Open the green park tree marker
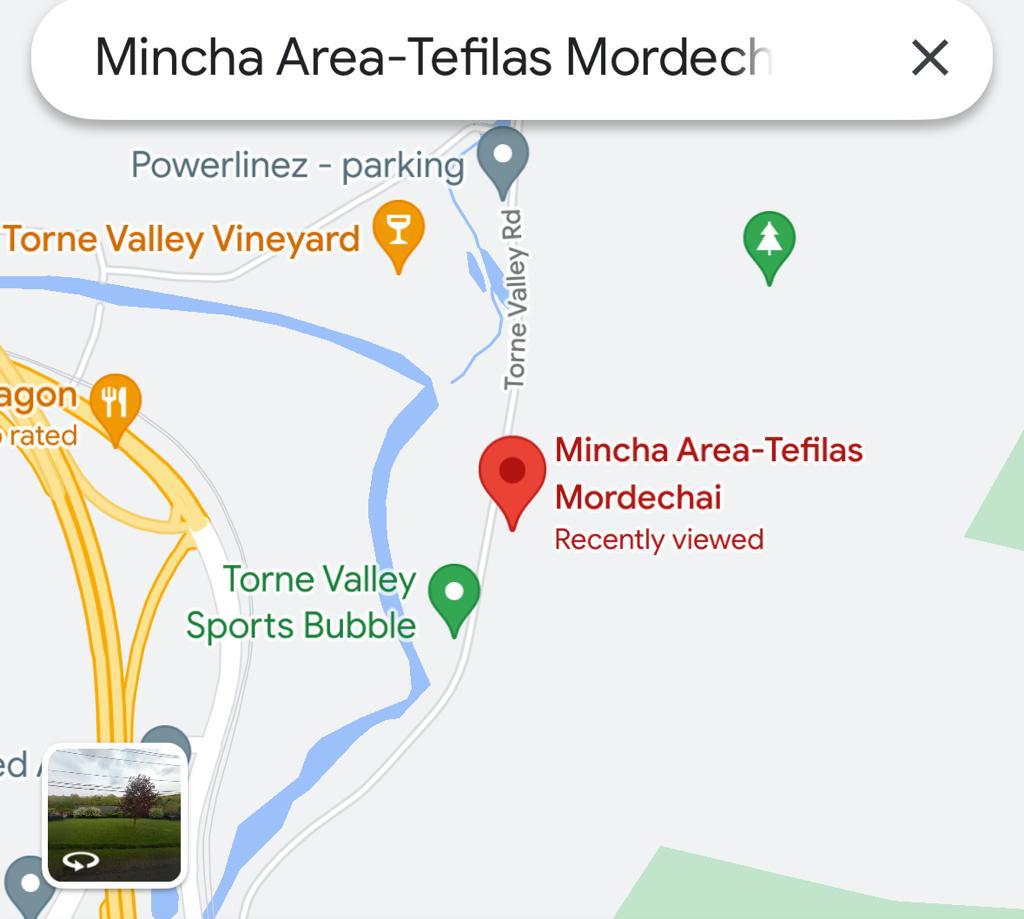 (x=768, y=242)
